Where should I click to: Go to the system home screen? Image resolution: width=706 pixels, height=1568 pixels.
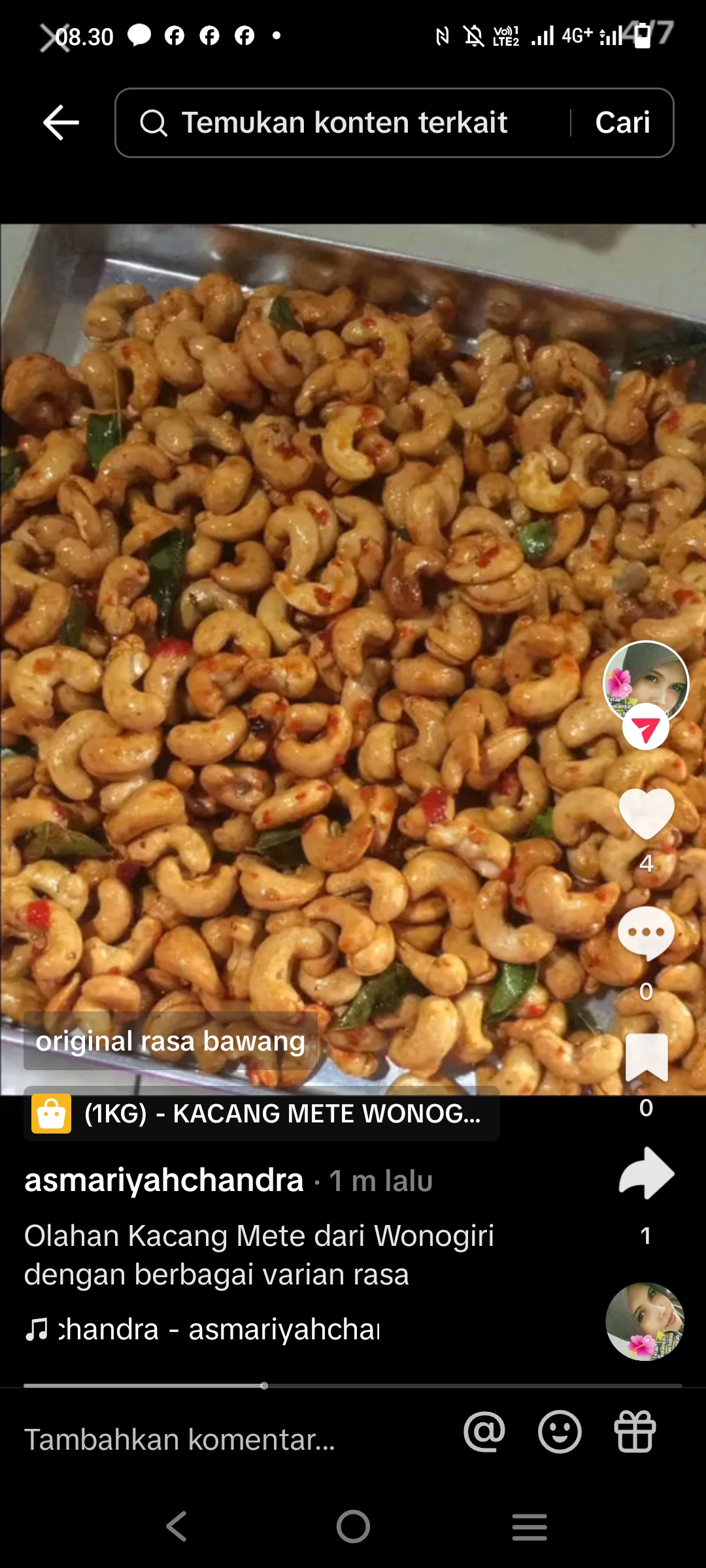coord(353,1527)
